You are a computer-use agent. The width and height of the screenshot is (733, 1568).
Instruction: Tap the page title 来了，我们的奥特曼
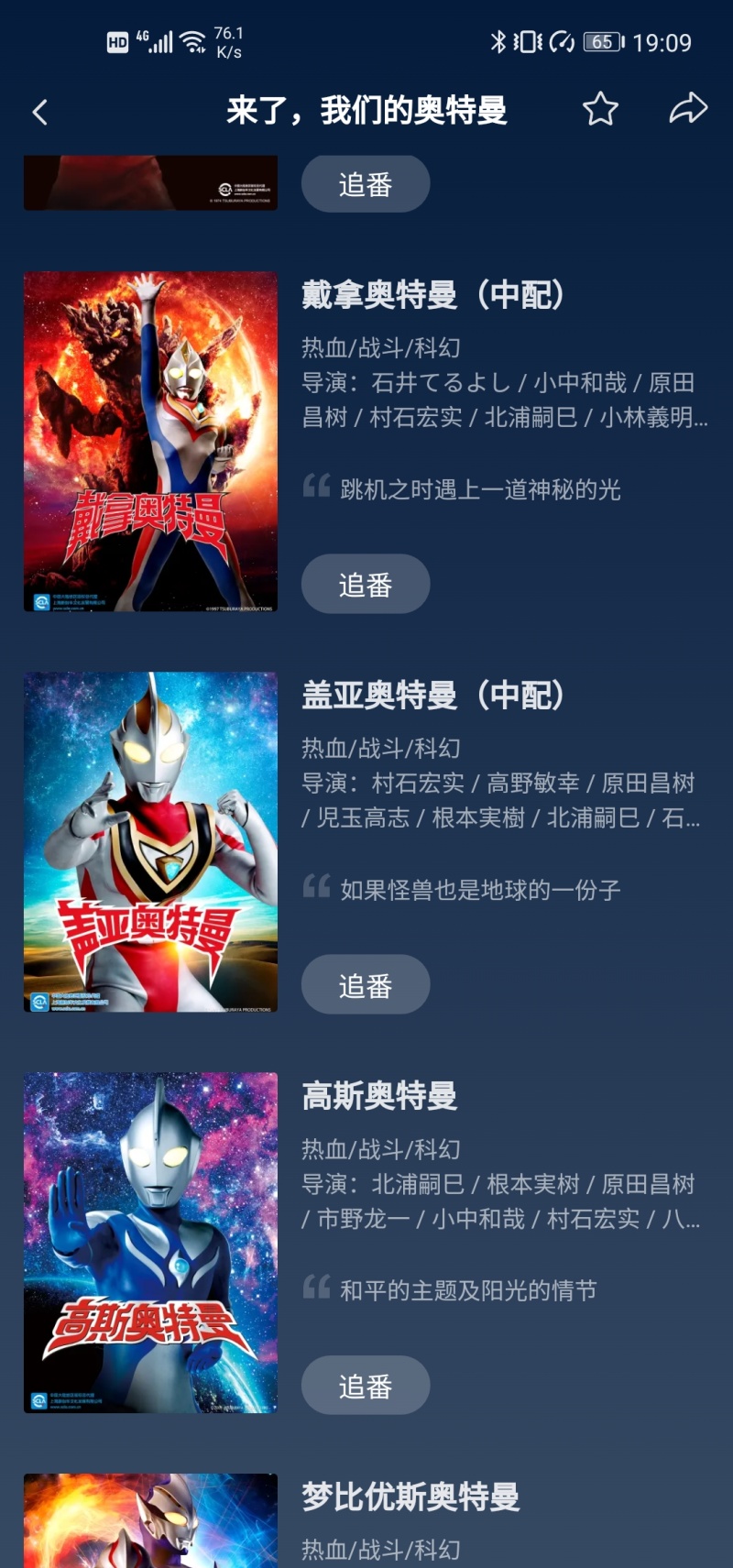click(x=366, y=109)
